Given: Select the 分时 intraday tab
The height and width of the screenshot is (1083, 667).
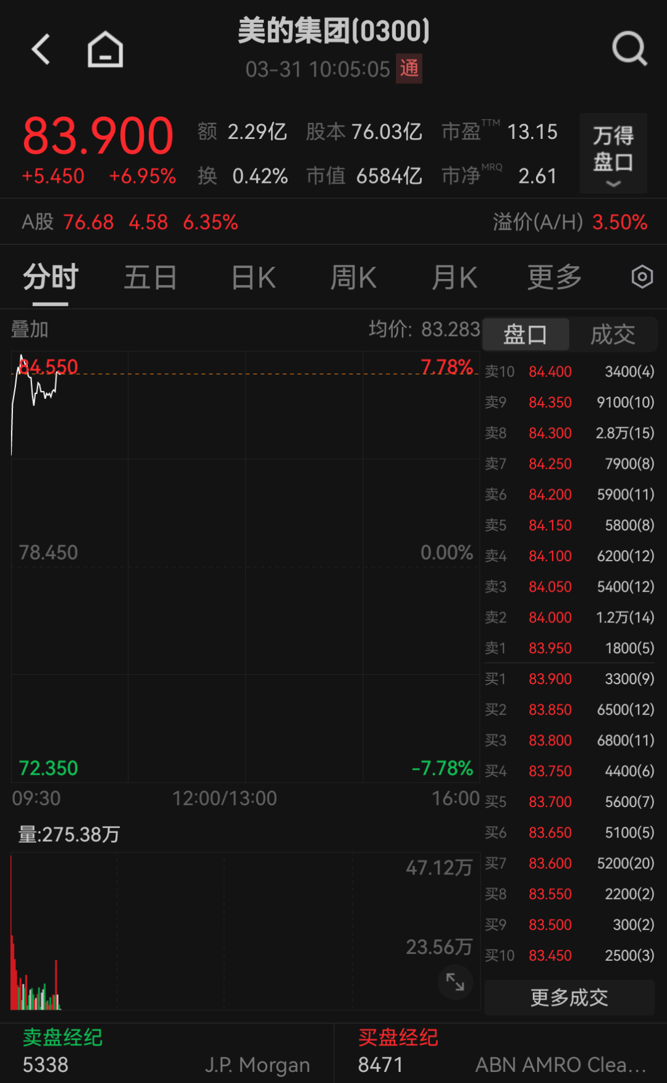Looking at the screenshot, I should pos(50,277).
